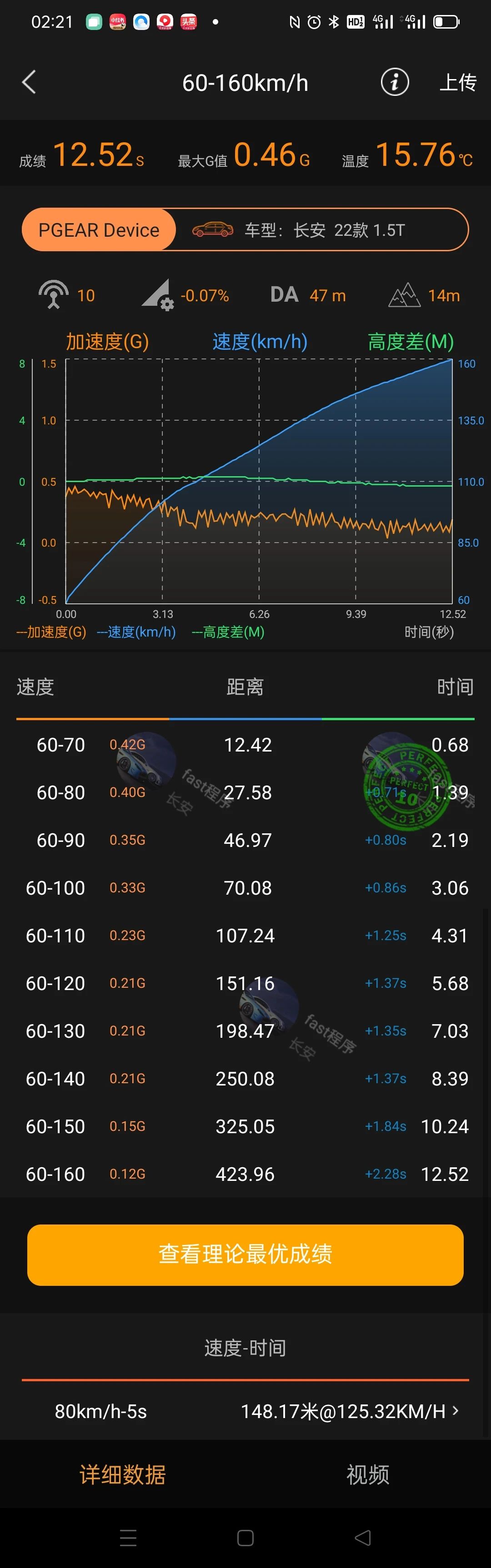This screenshot has width=491, height=1568.
Task: View theoretical best via 查看理论最优成绩
Action: pos(245,1254)
